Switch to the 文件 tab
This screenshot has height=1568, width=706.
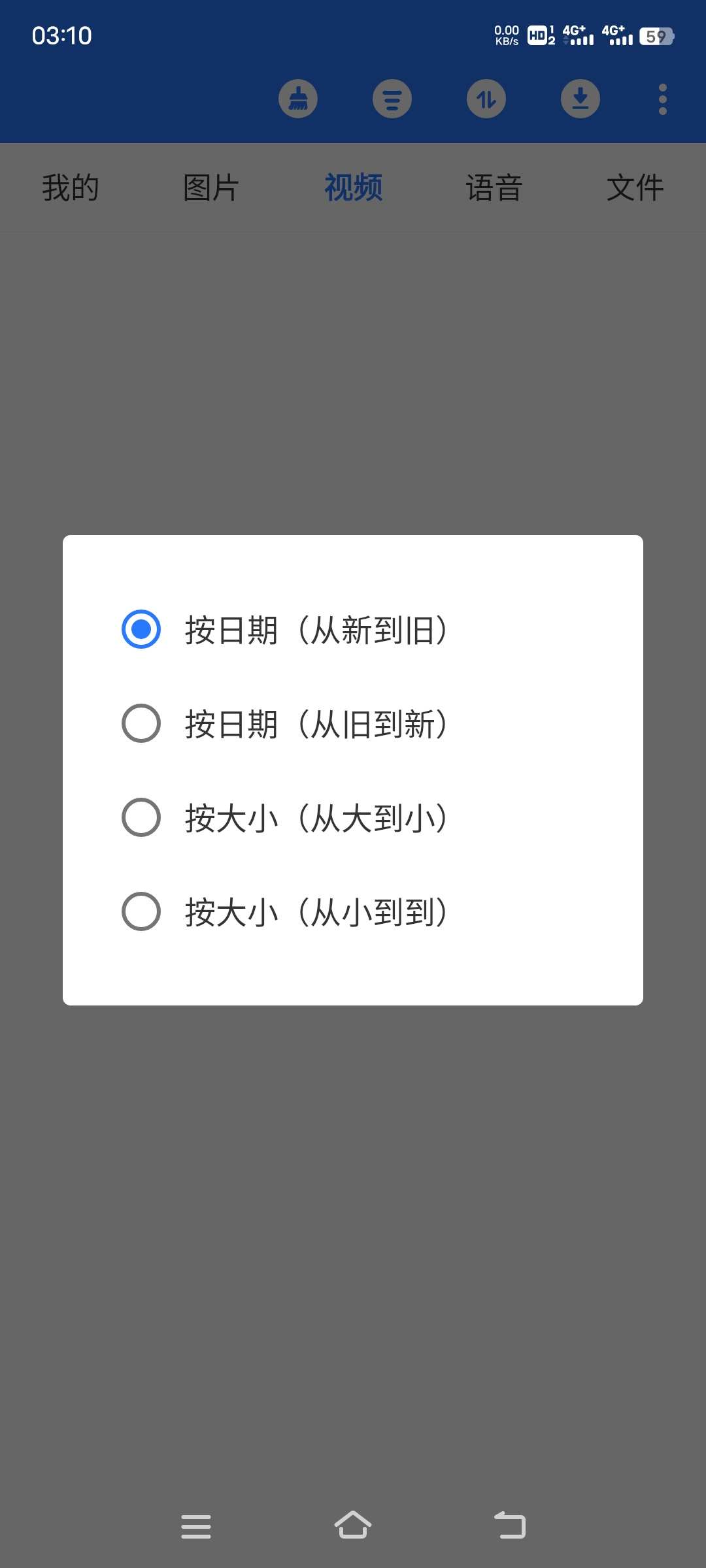(x=635, y=188)
